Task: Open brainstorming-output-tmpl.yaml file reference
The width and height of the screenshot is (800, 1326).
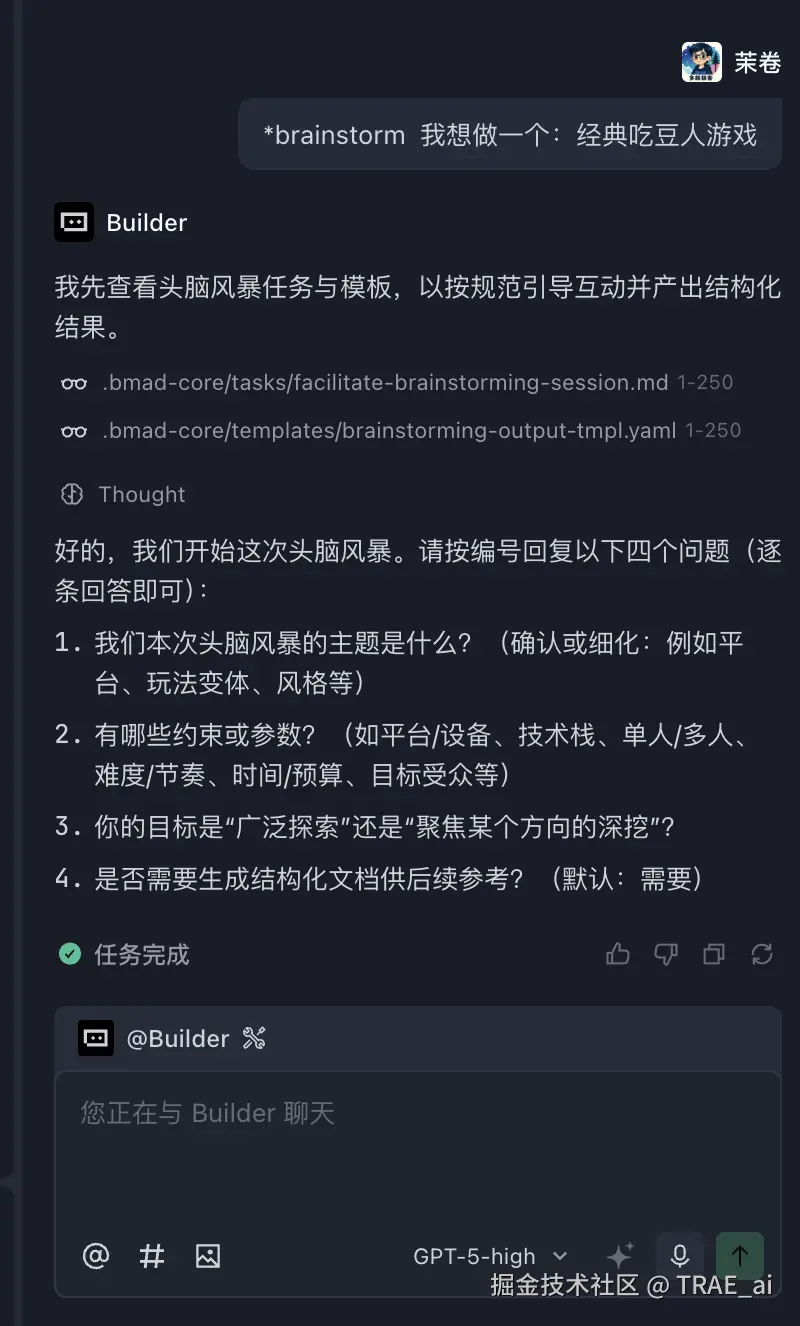Action: pyautogui.click(x=389, y=431)
